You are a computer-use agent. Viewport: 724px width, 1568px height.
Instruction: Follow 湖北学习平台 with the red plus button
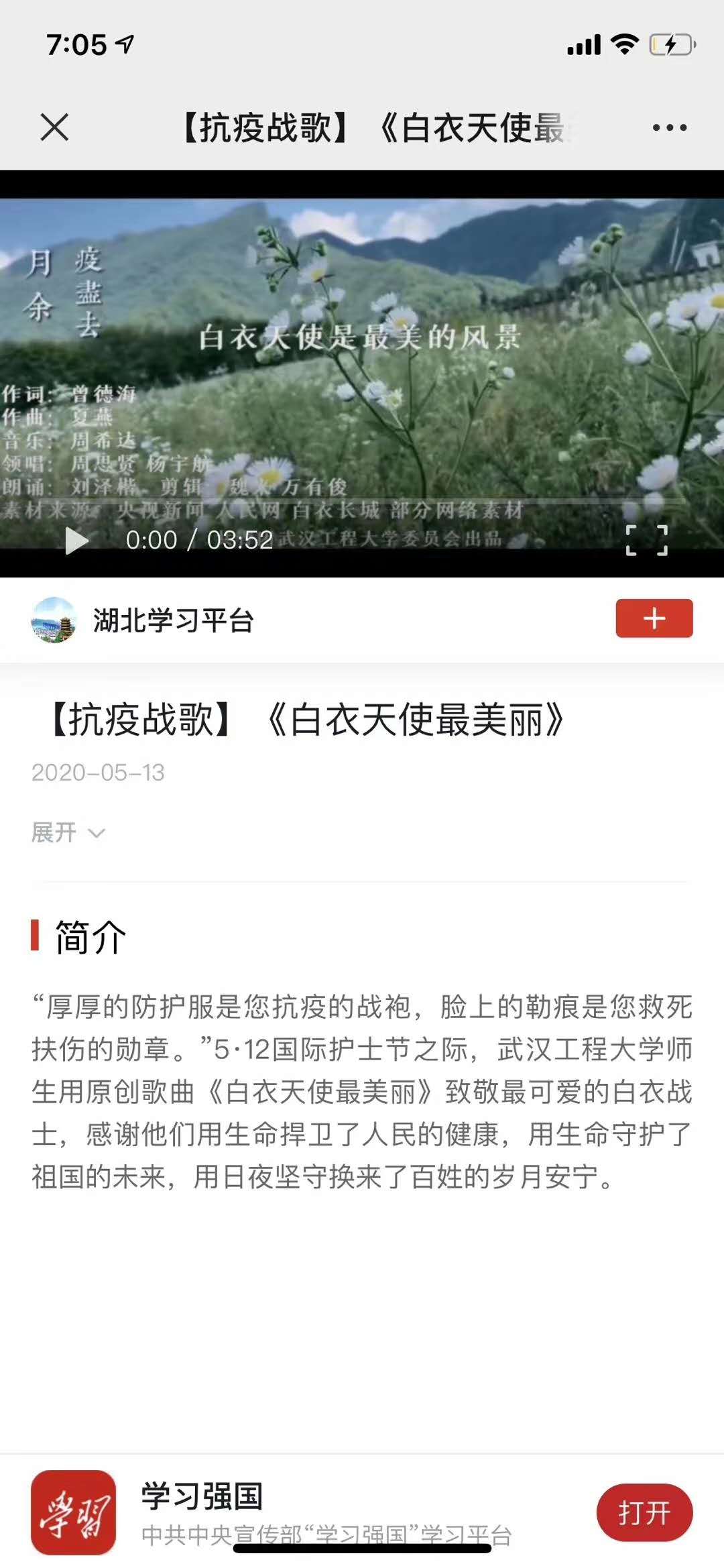coord(654,618)
